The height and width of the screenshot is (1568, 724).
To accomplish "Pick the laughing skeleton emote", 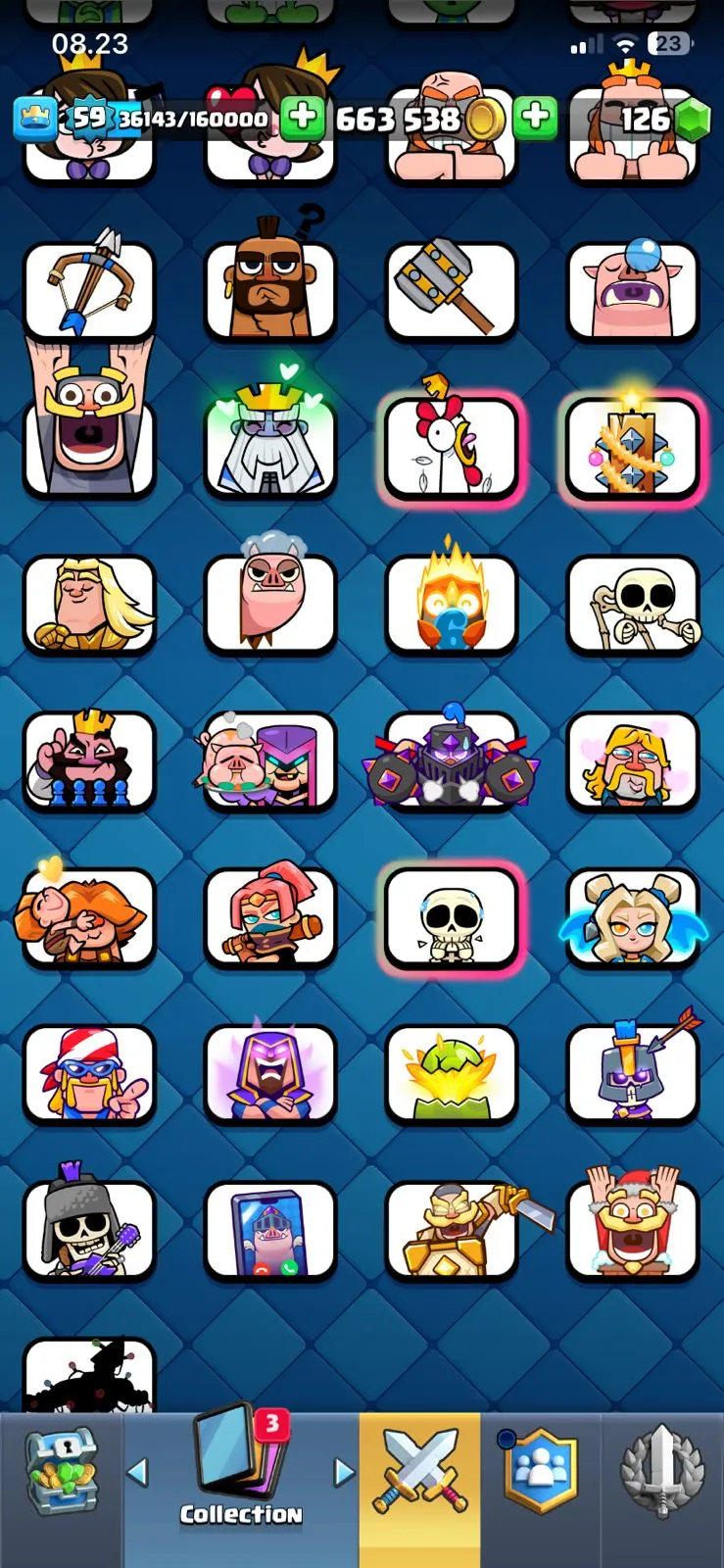I will 633,604.
